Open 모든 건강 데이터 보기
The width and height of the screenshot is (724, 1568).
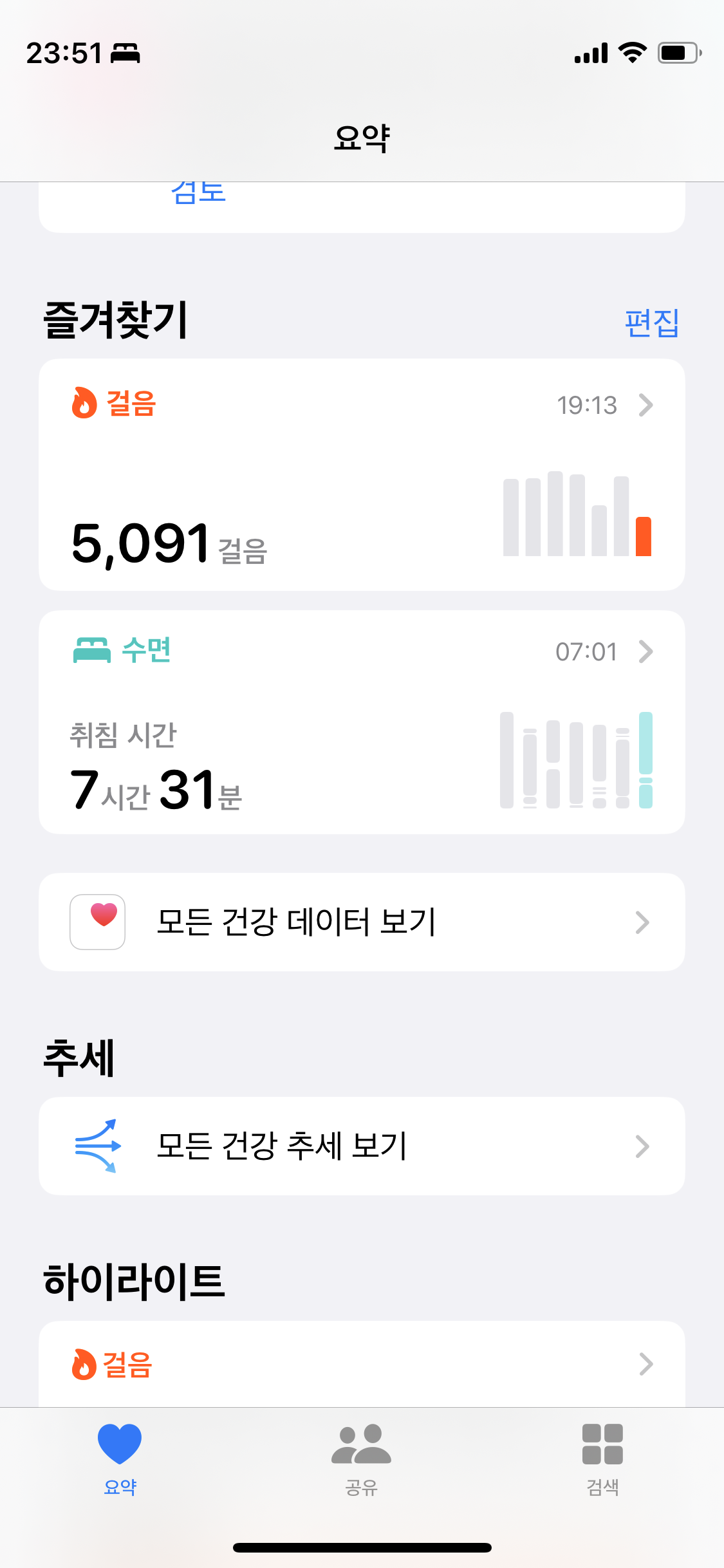(x=362, y=922)
